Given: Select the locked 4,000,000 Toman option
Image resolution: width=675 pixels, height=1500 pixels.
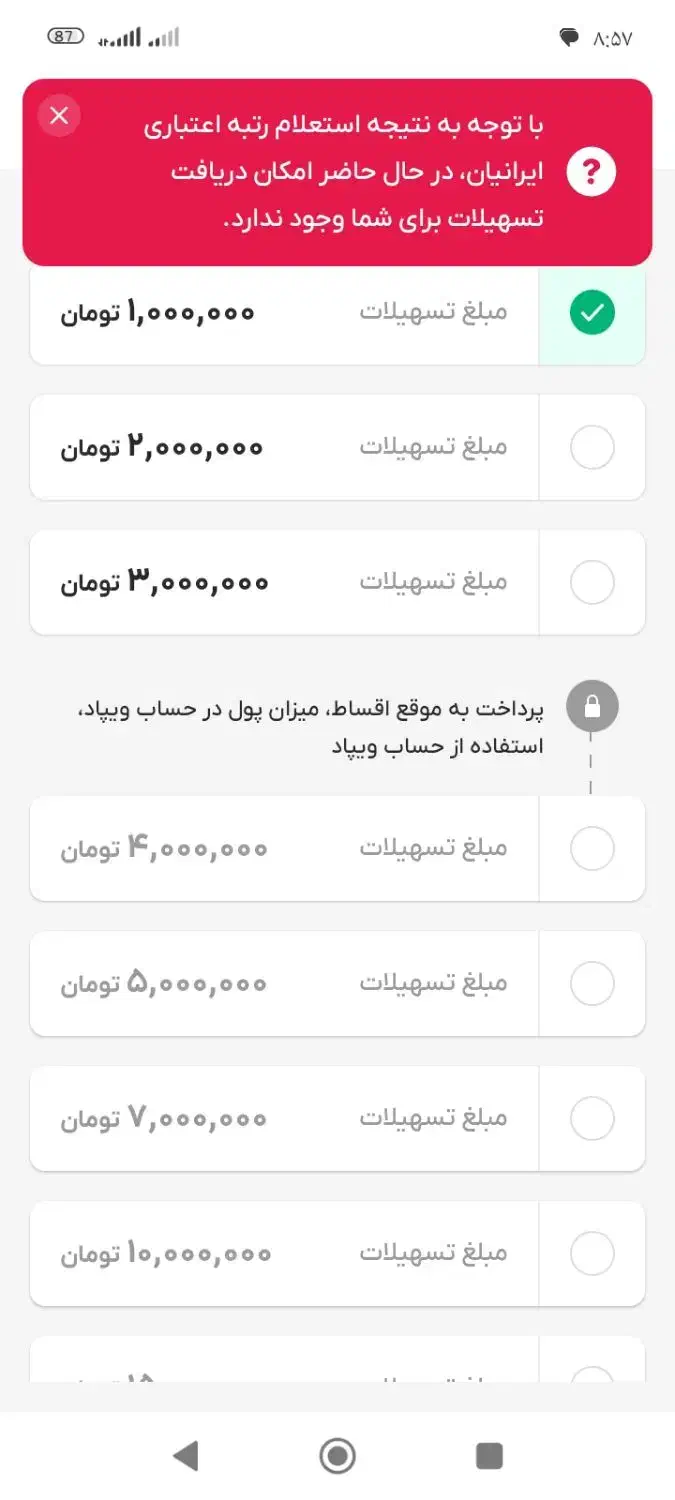Looking at the screenshot, I should click(x=592, y=849).
